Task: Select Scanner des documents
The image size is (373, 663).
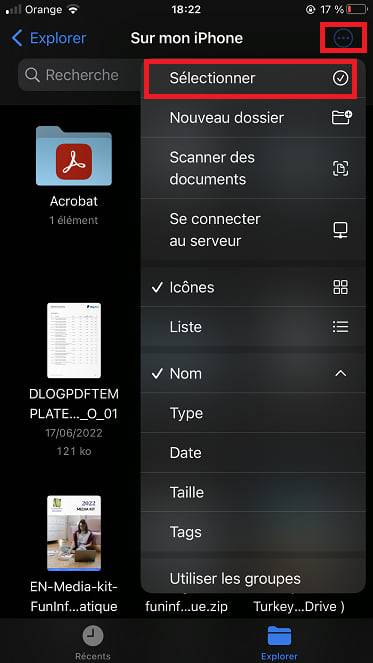Action: click(253, 168)
